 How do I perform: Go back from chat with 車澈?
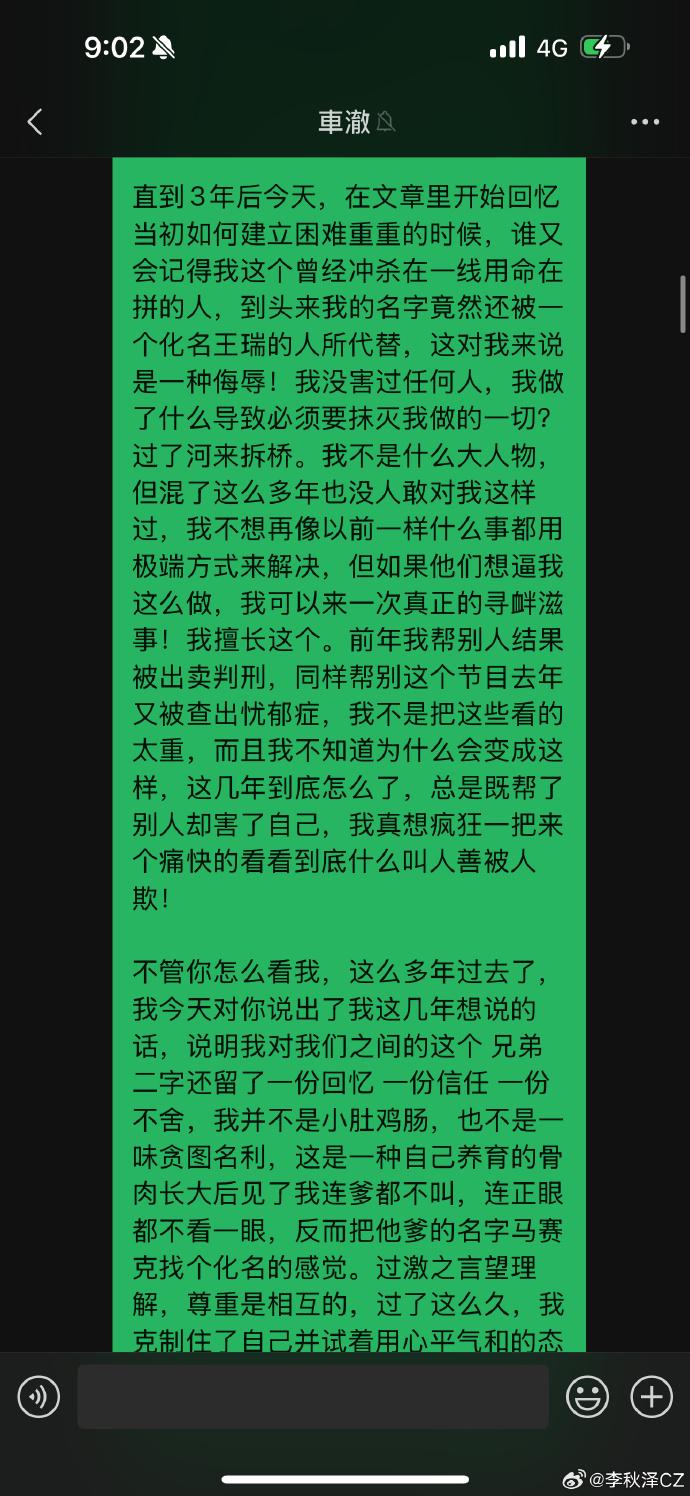tap(35, 122)
